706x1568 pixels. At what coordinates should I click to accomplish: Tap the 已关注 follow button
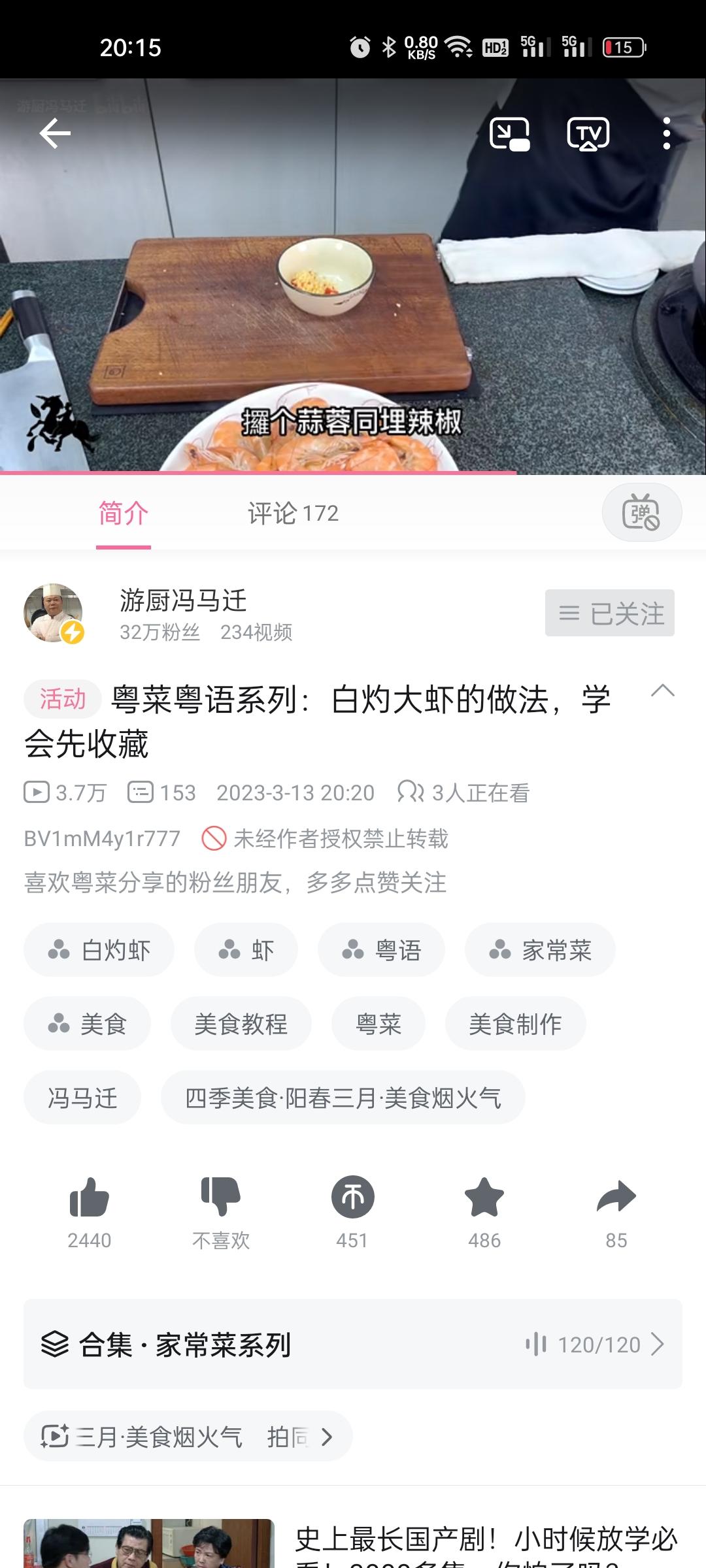(x=610, y=613)
